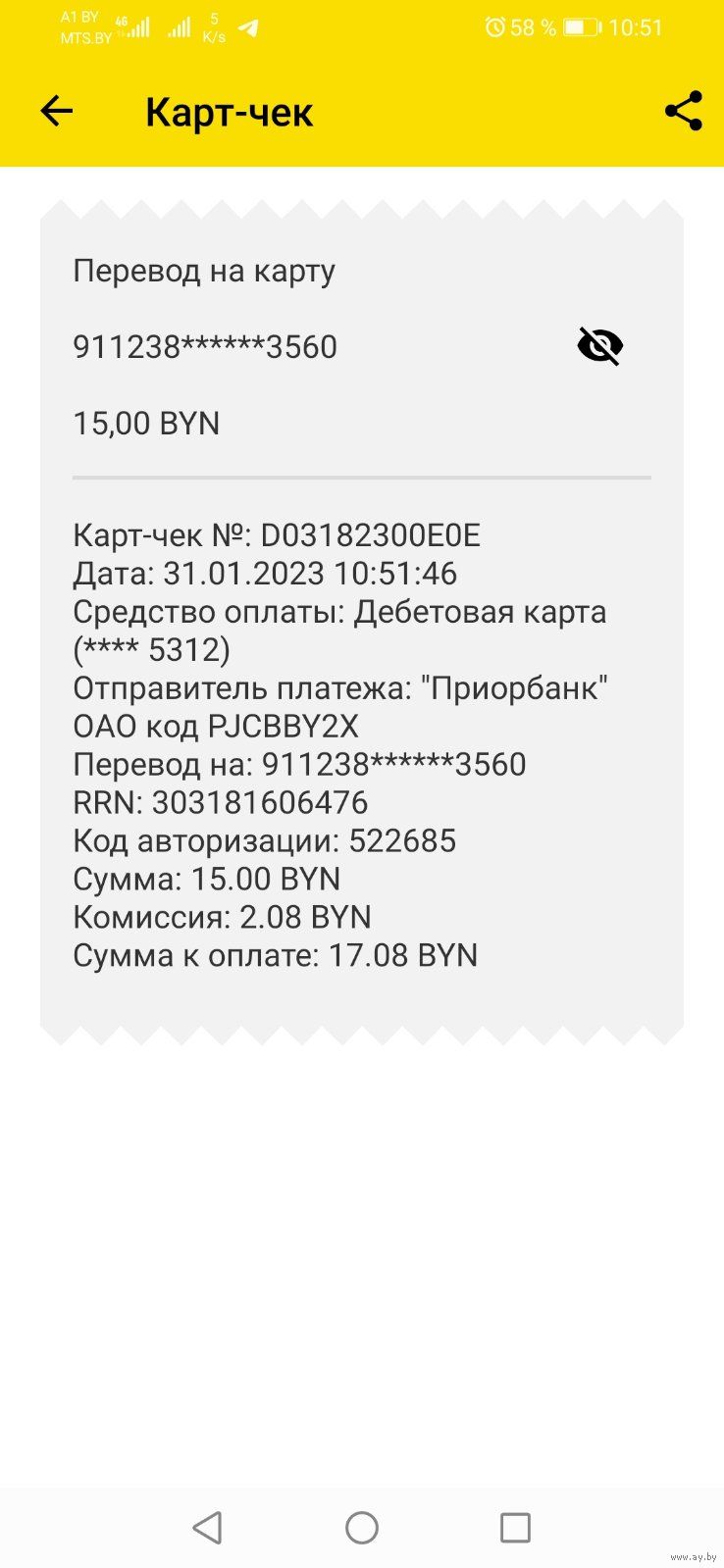Go to the home screen
This screenshot has height=1568, width=724.
pyautogui.click(x=362, y=1527)
